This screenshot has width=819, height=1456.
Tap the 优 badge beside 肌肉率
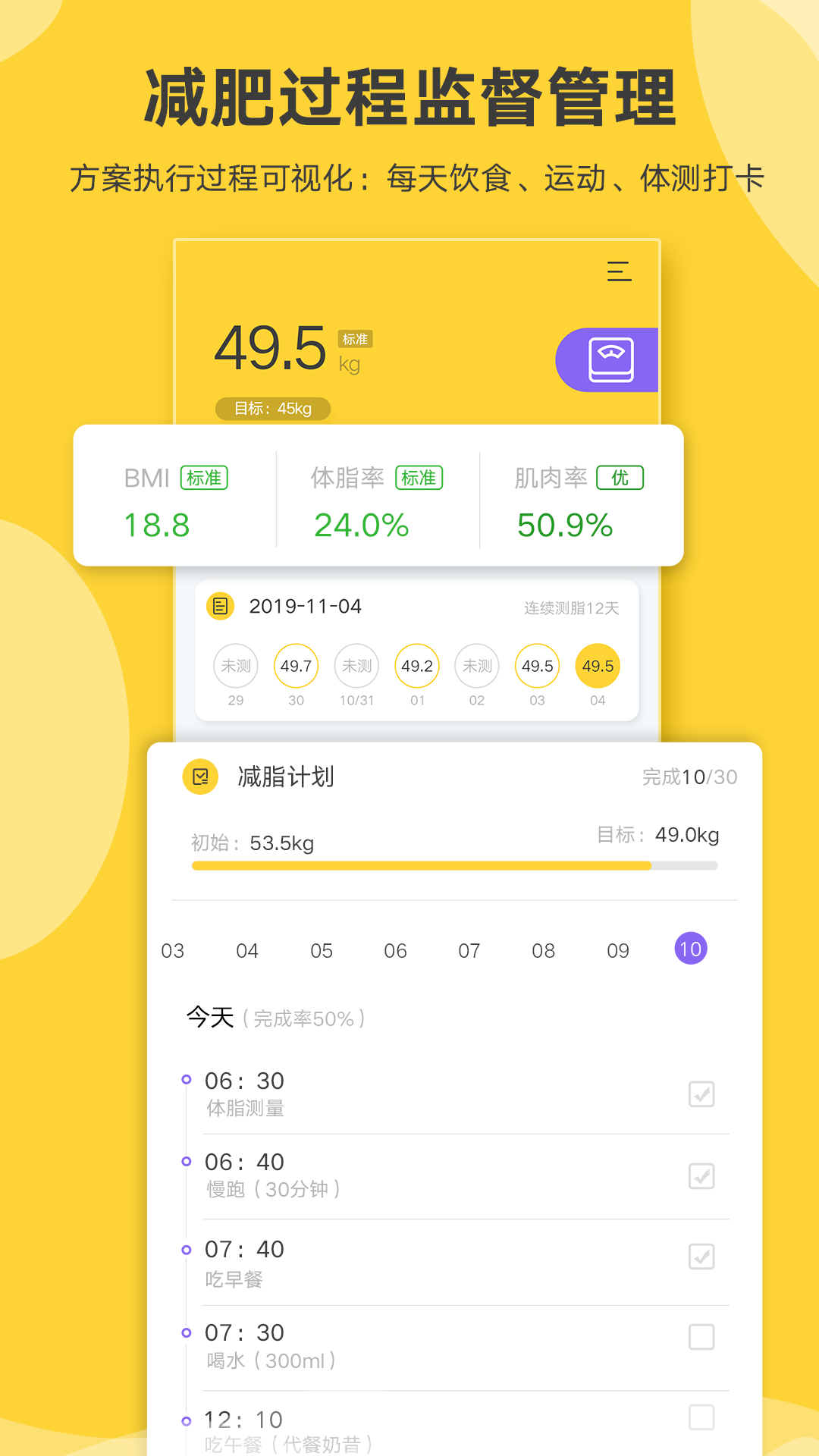point(620,479)
